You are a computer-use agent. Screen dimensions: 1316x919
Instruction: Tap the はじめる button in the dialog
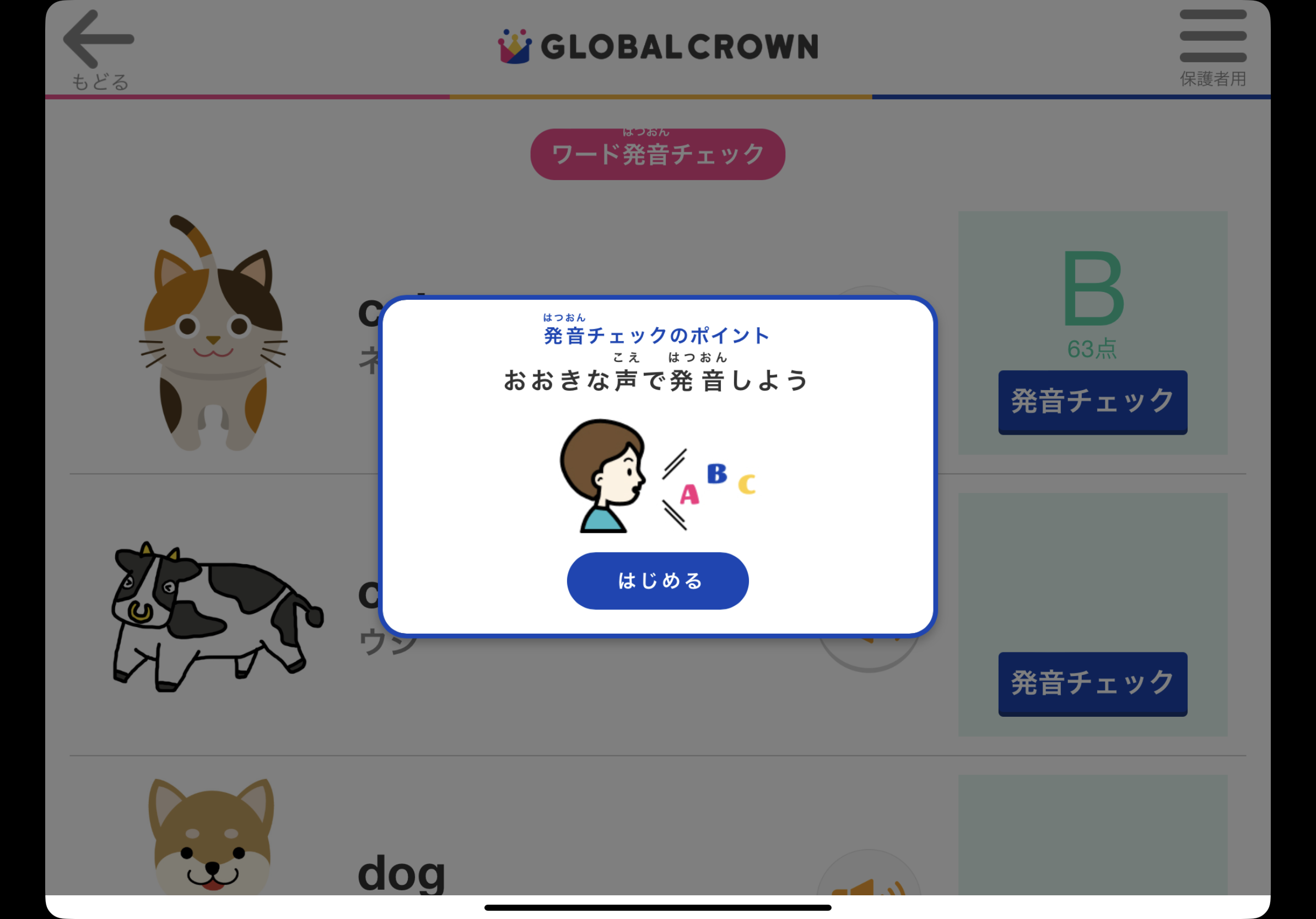657,580
